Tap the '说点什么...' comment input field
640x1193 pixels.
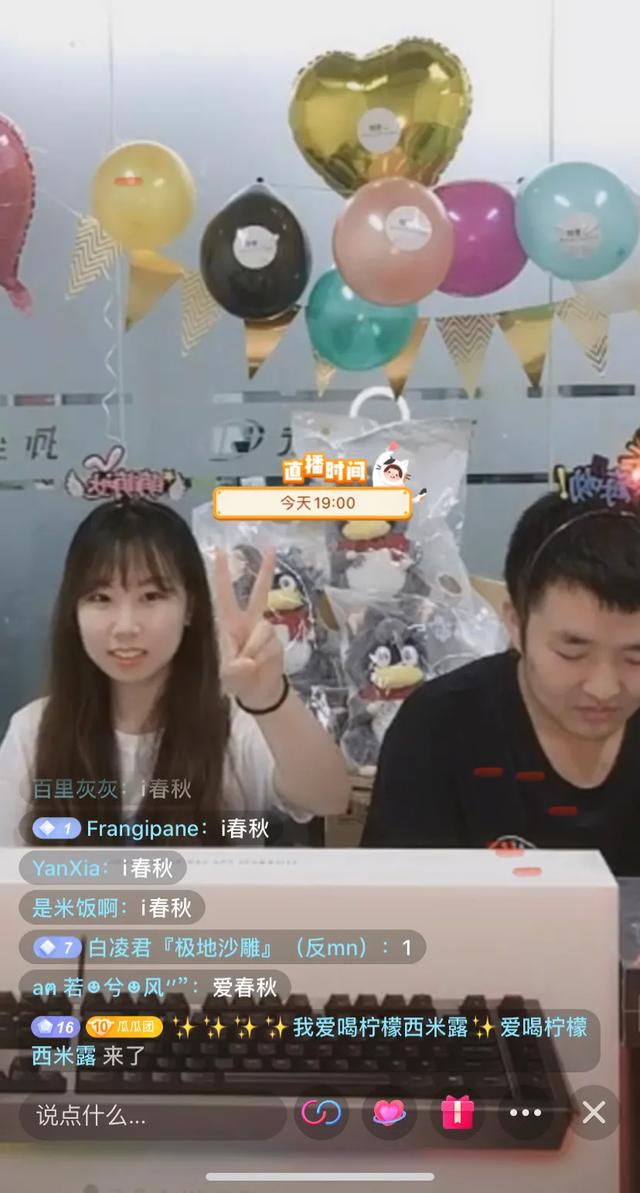click(x=150, y=1113)
